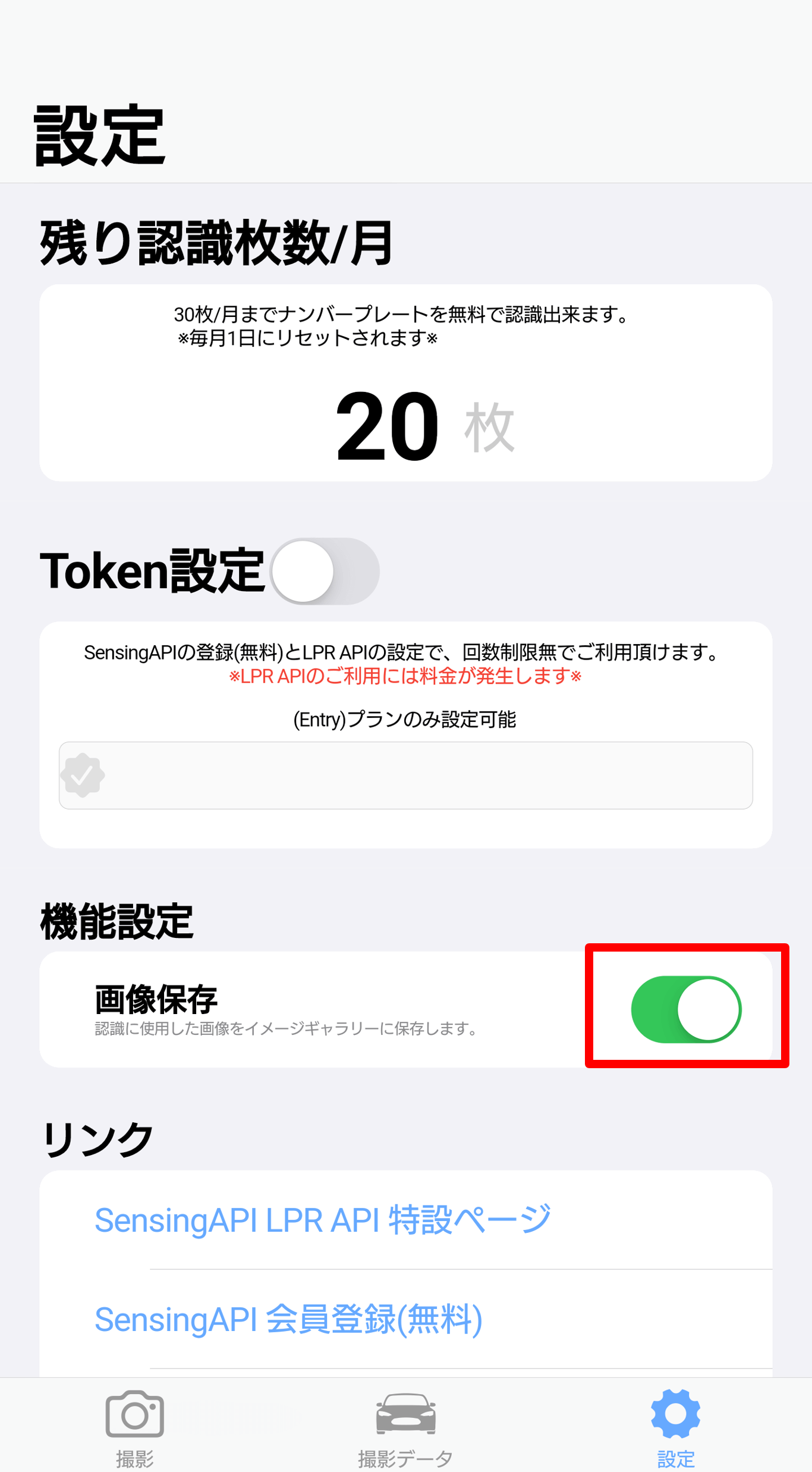Screen dimensions: 812x1472
Task: Tap the highlighted settings gear icon
Action: (675, 1413)
